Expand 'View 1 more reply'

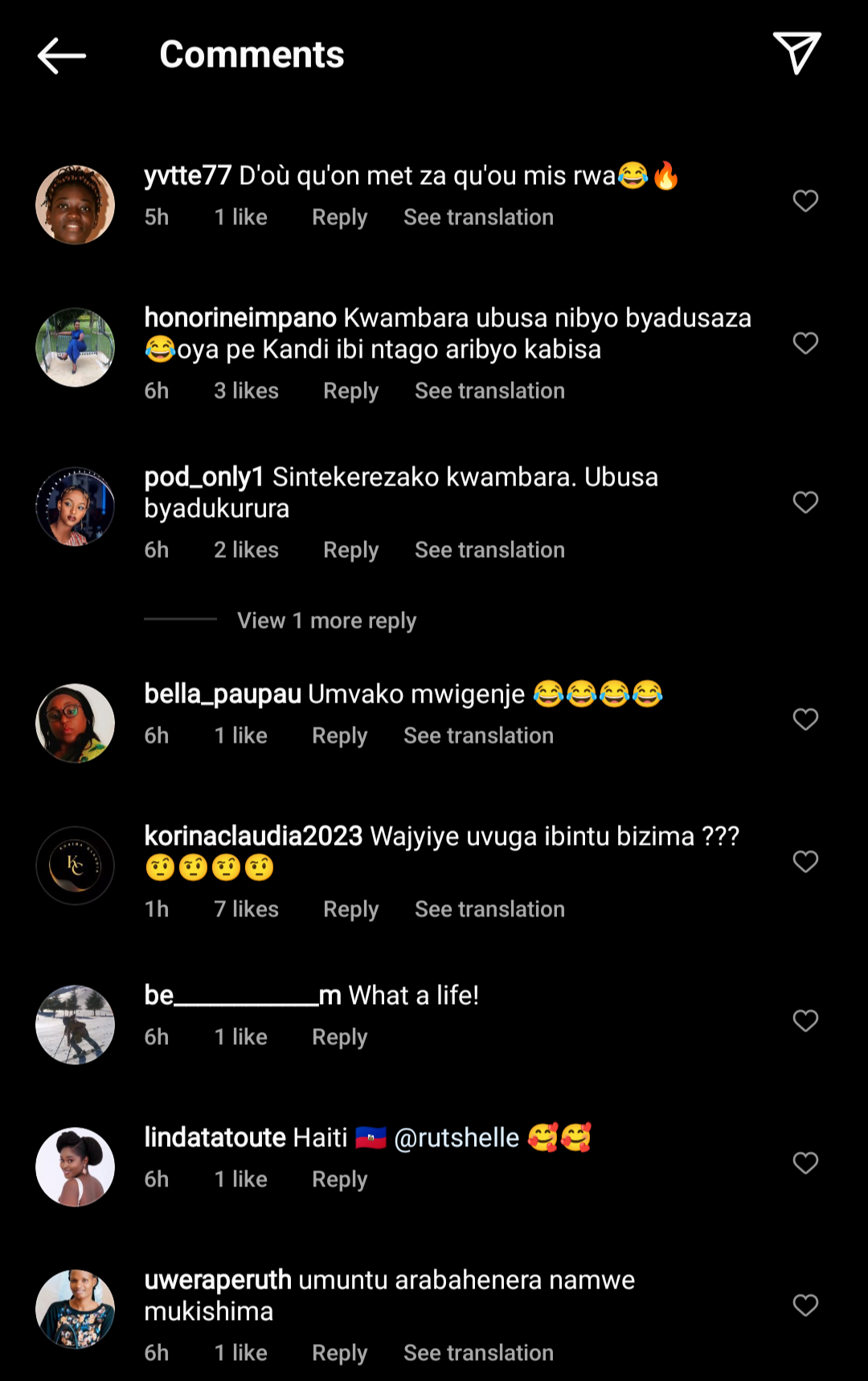[326, 621]
